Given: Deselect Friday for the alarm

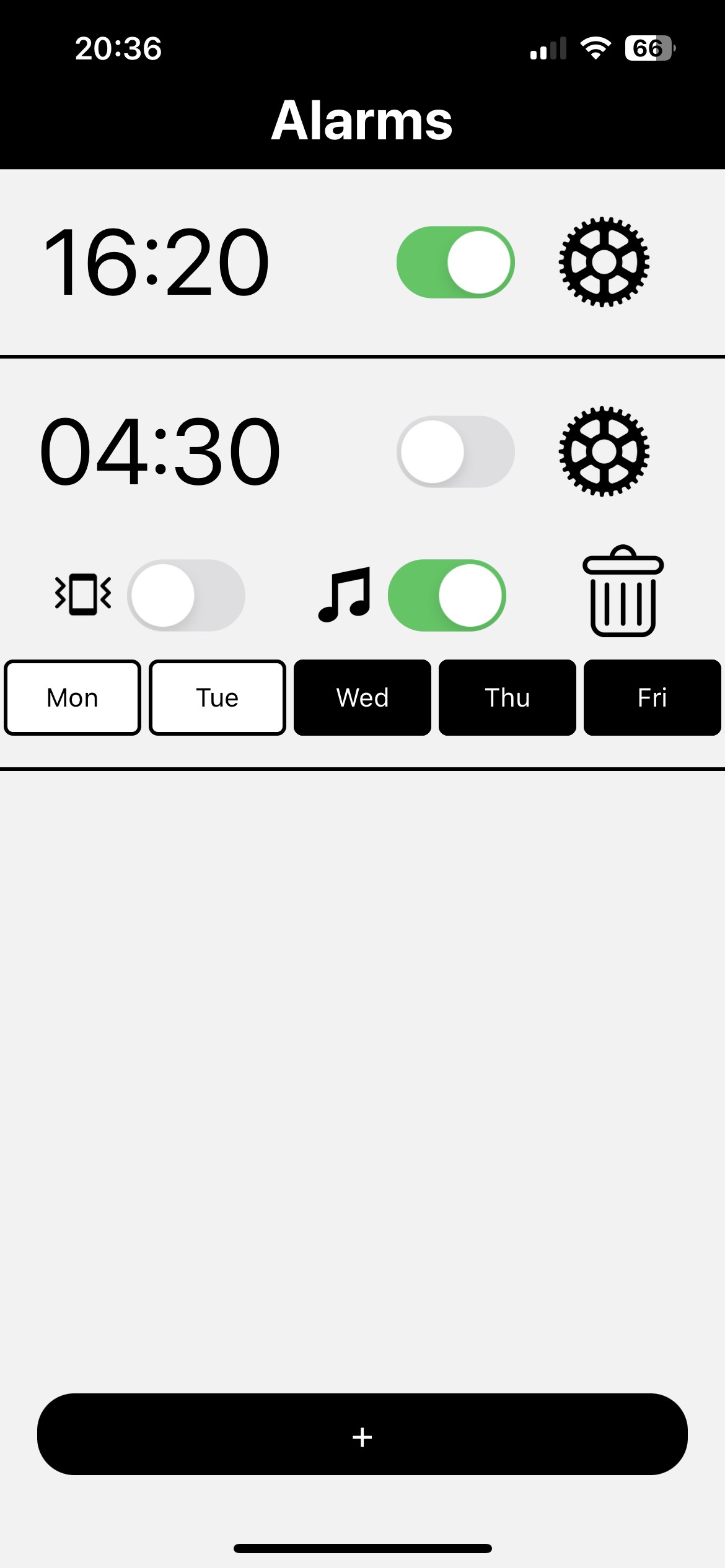Looking at the screenshot, I should (x=652, y=697).
